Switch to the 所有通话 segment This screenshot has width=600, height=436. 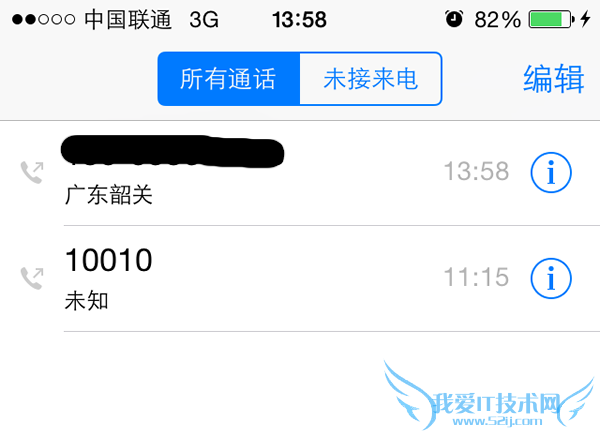228,79
